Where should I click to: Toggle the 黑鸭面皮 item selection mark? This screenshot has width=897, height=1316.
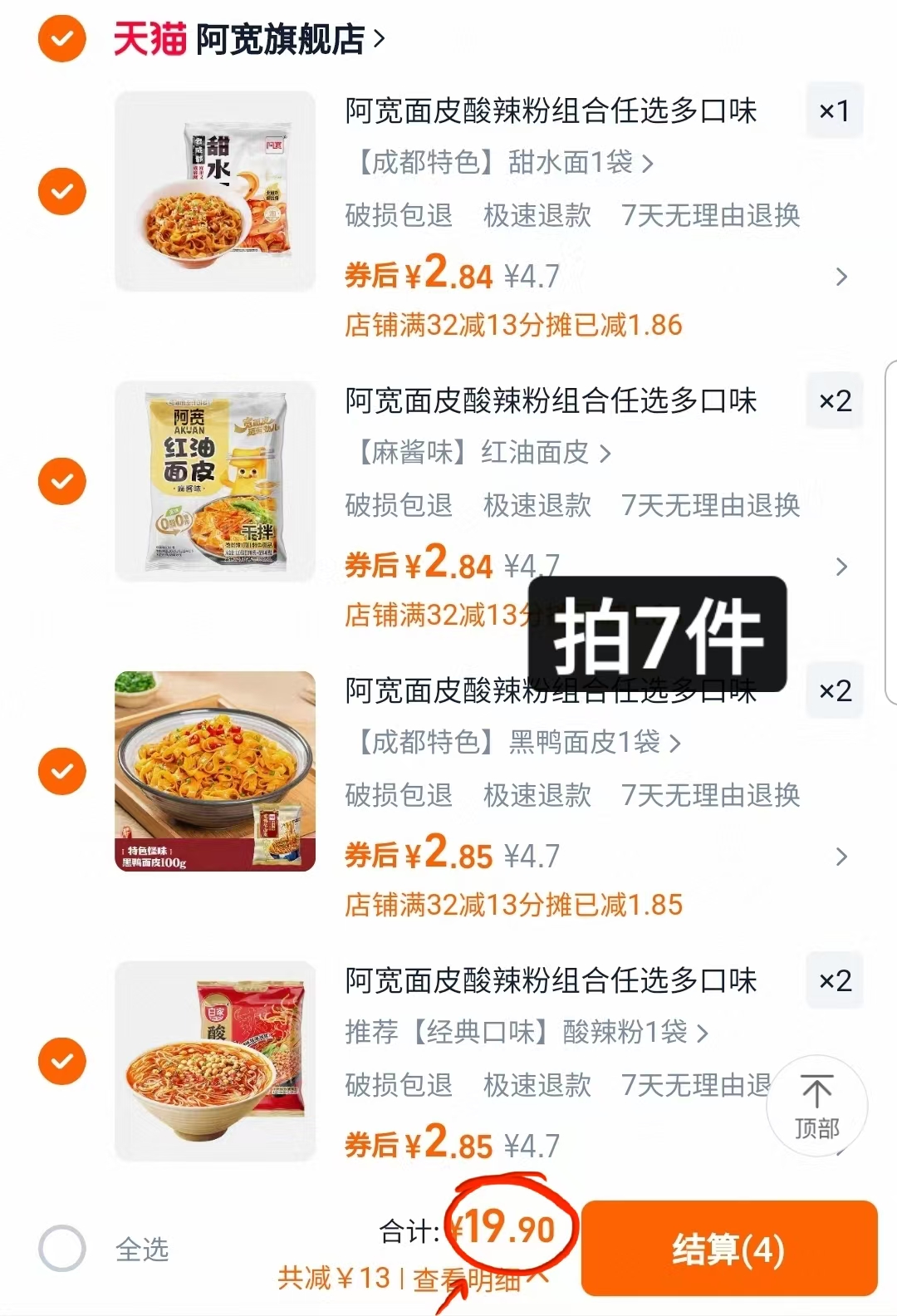point(61,771)
